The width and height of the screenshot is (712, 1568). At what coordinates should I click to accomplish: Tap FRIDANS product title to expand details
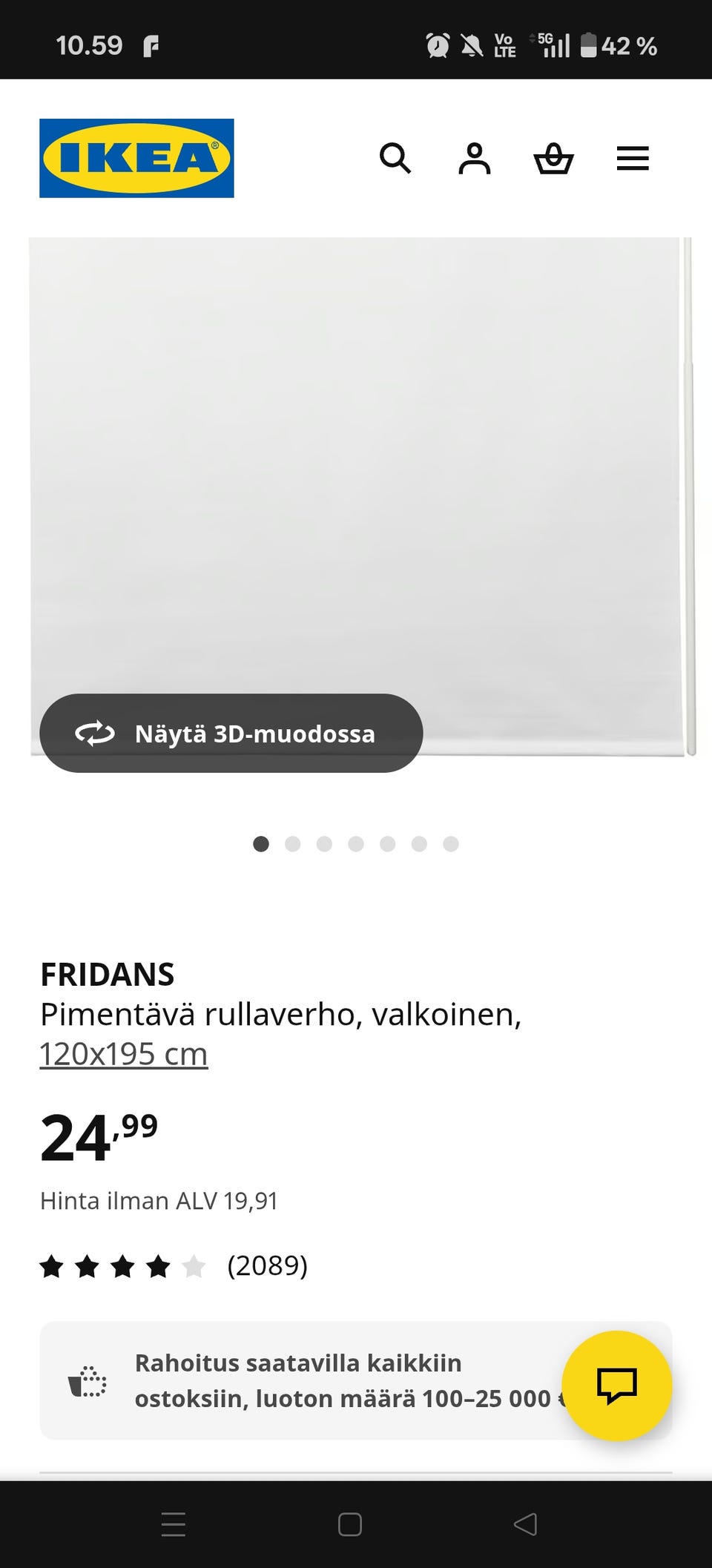pos(108,975)
